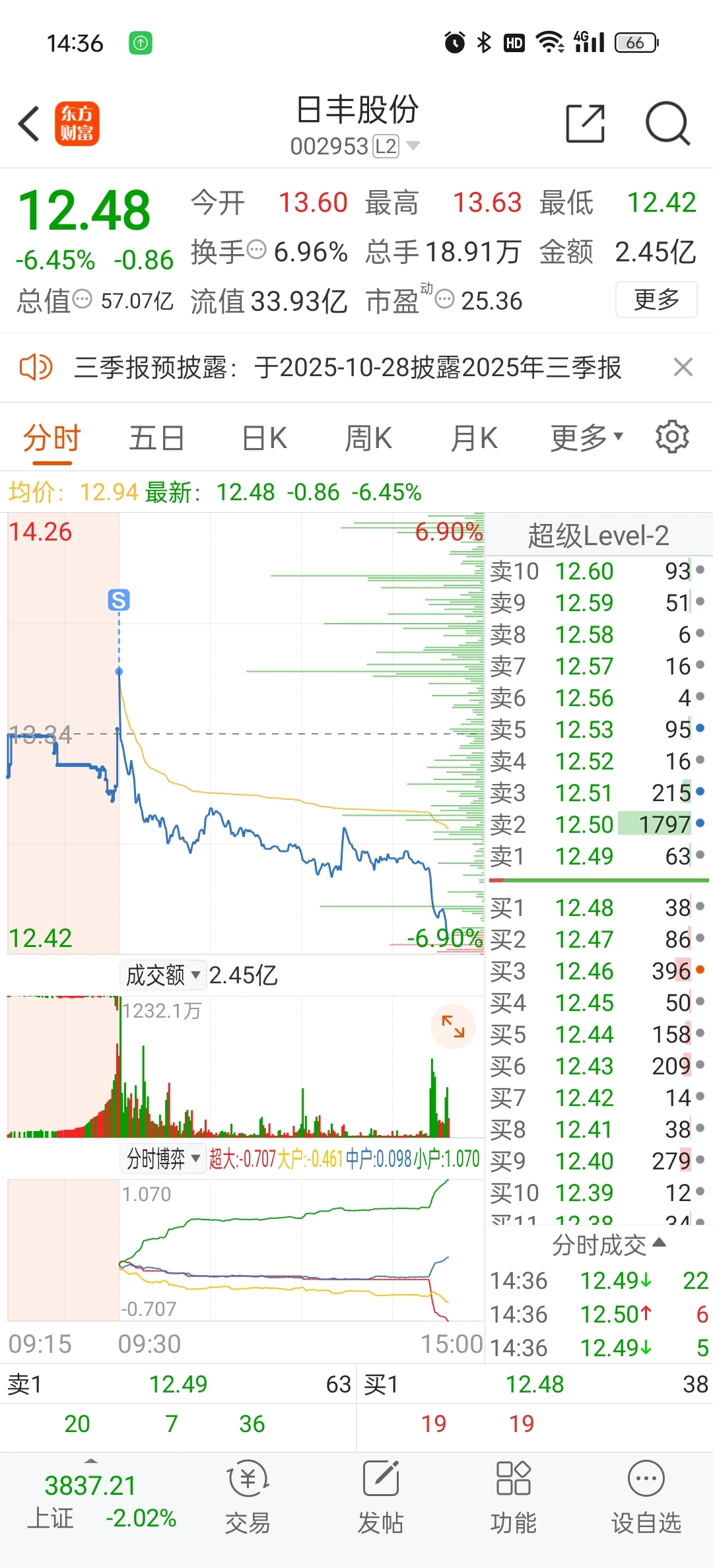The height and width of the screenshot is (1568, 713).
Task: Open the stock switcher dropdown beside 002953
Action: click(413, 146)
